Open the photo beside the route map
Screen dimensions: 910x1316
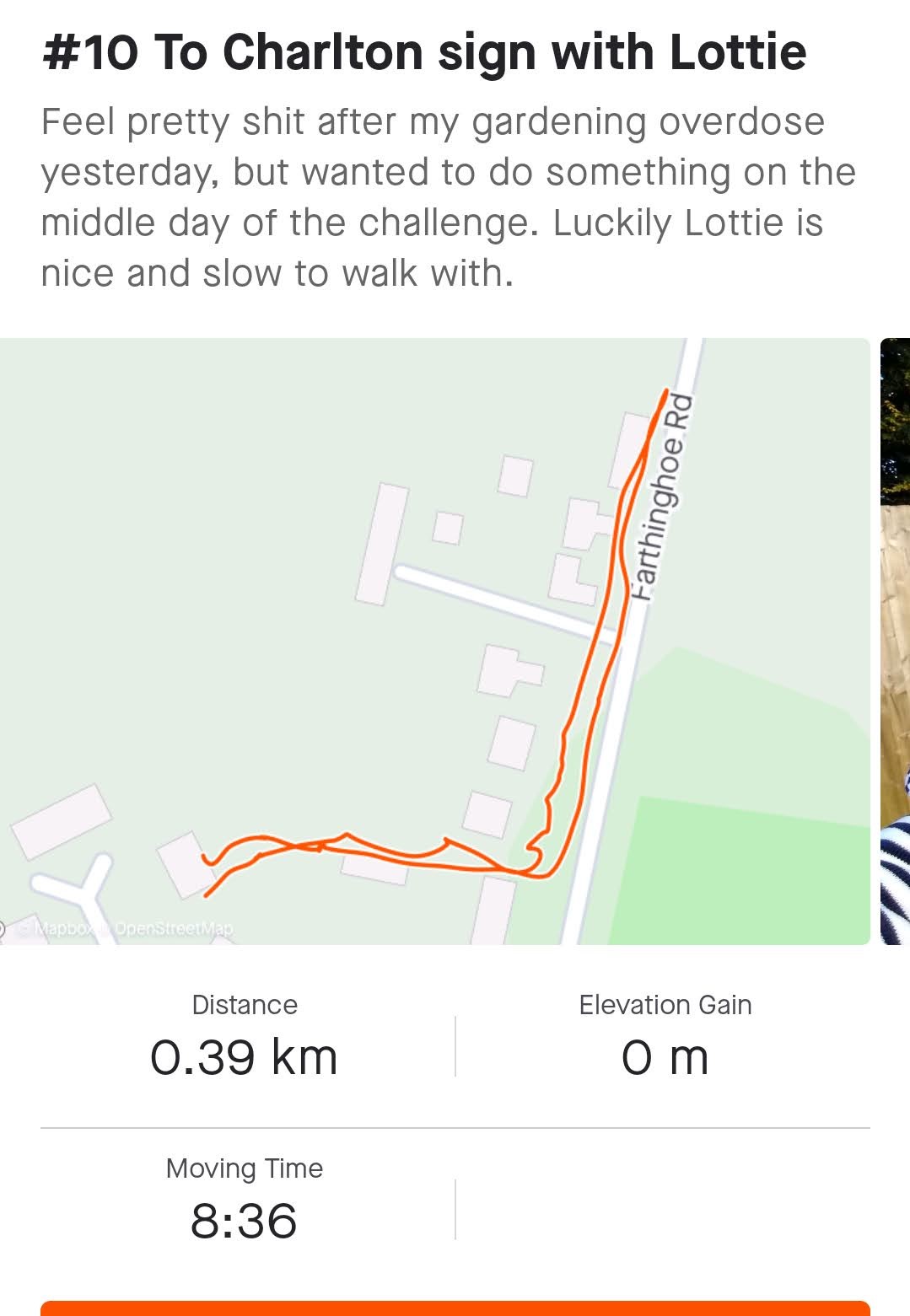(x=895, y=641)
